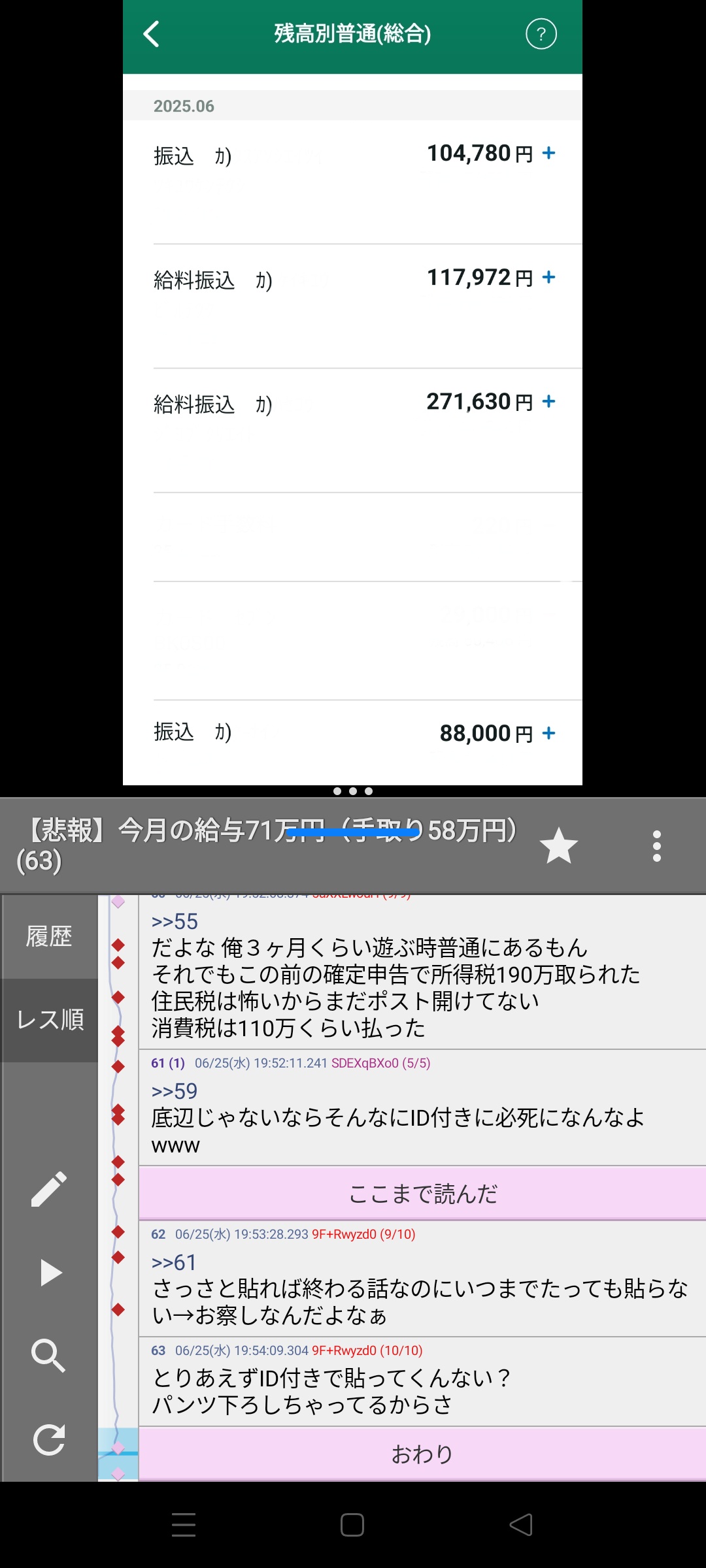Write a new reply with the pencil icon
Viewport: 706px width, 1568px height.
tap(49, 1188)
